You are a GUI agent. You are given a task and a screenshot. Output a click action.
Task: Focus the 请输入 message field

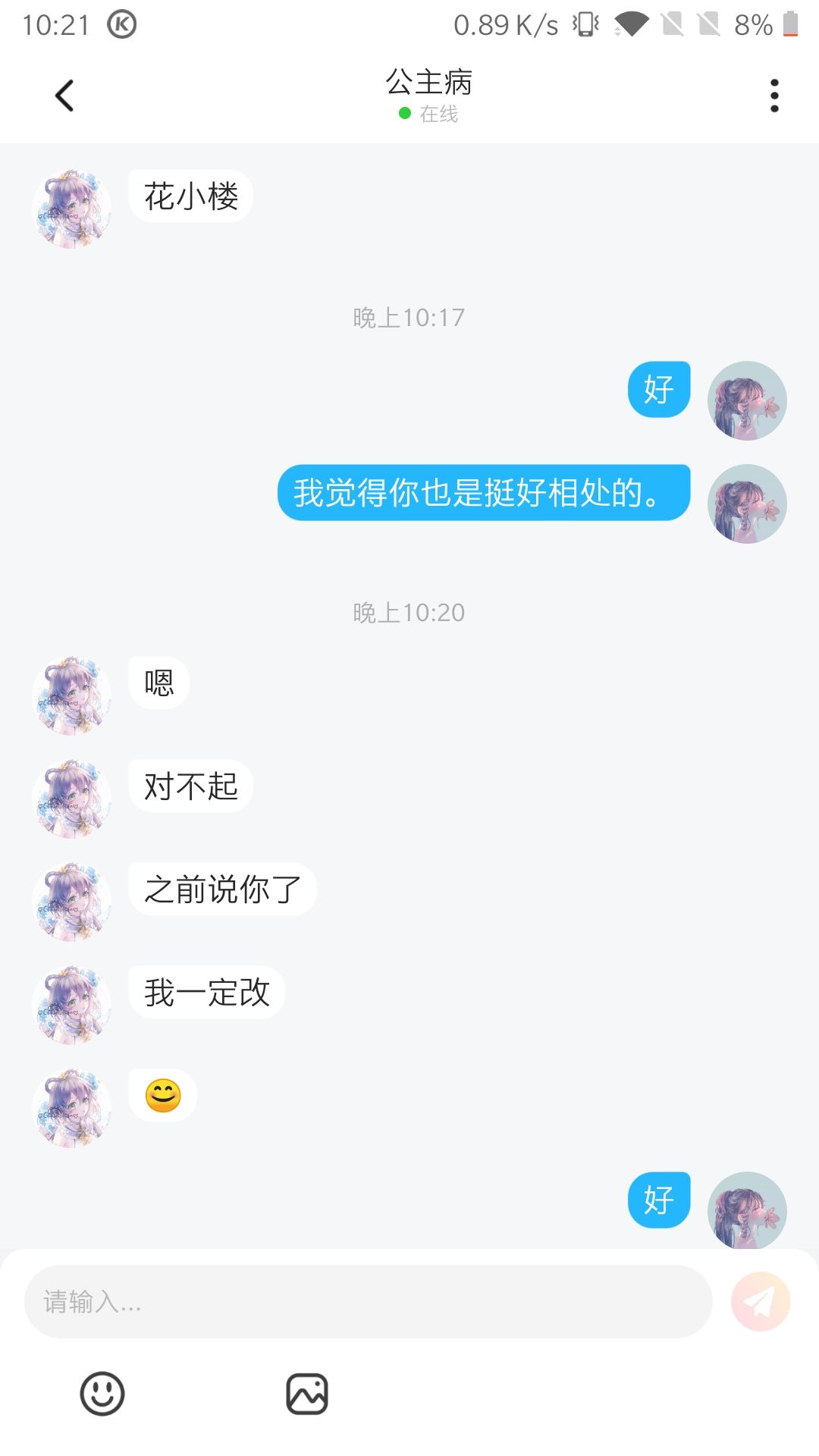[x=369, y=1301]
